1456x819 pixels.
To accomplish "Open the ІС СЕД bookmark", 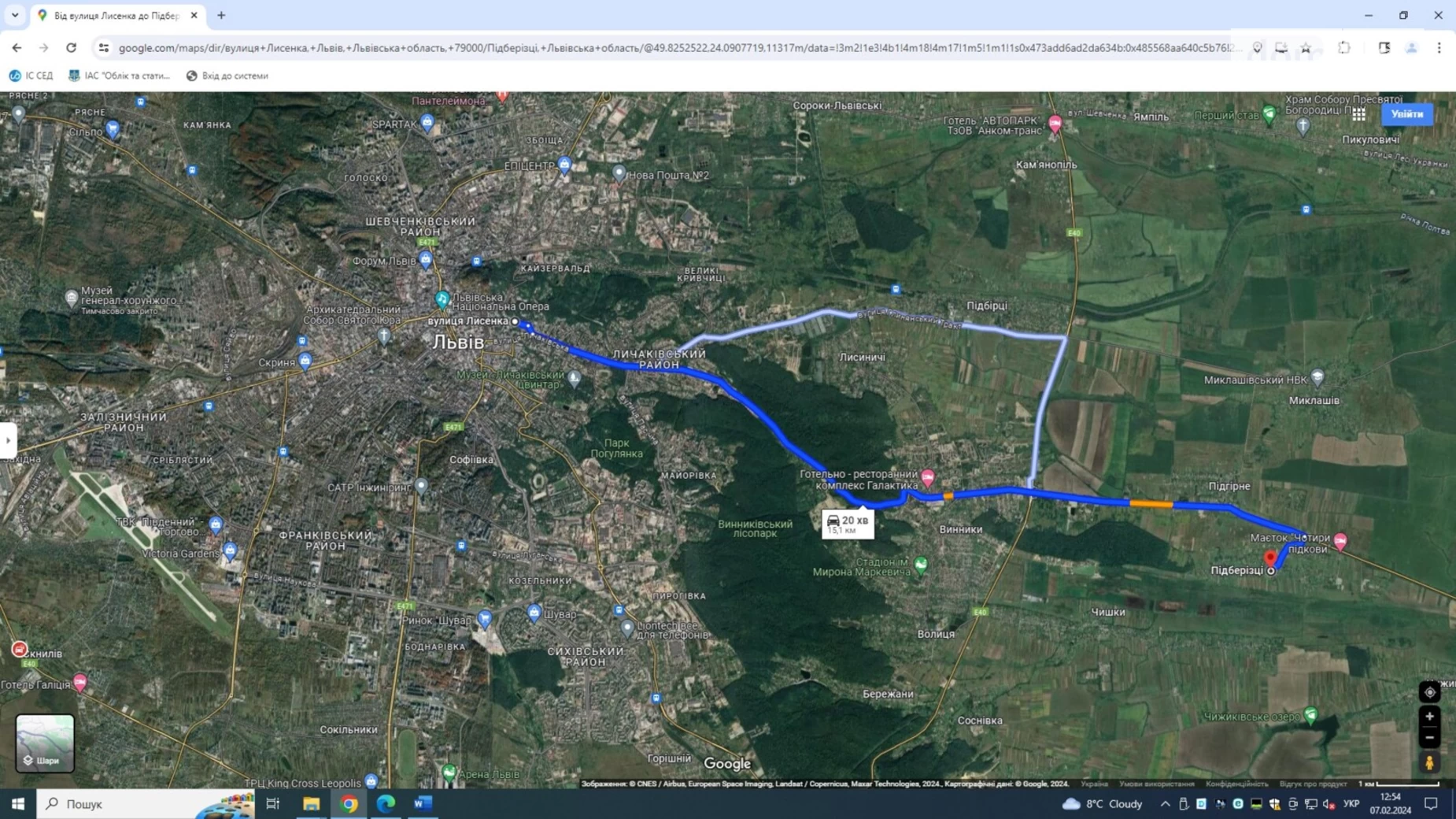I will [31, 76].
